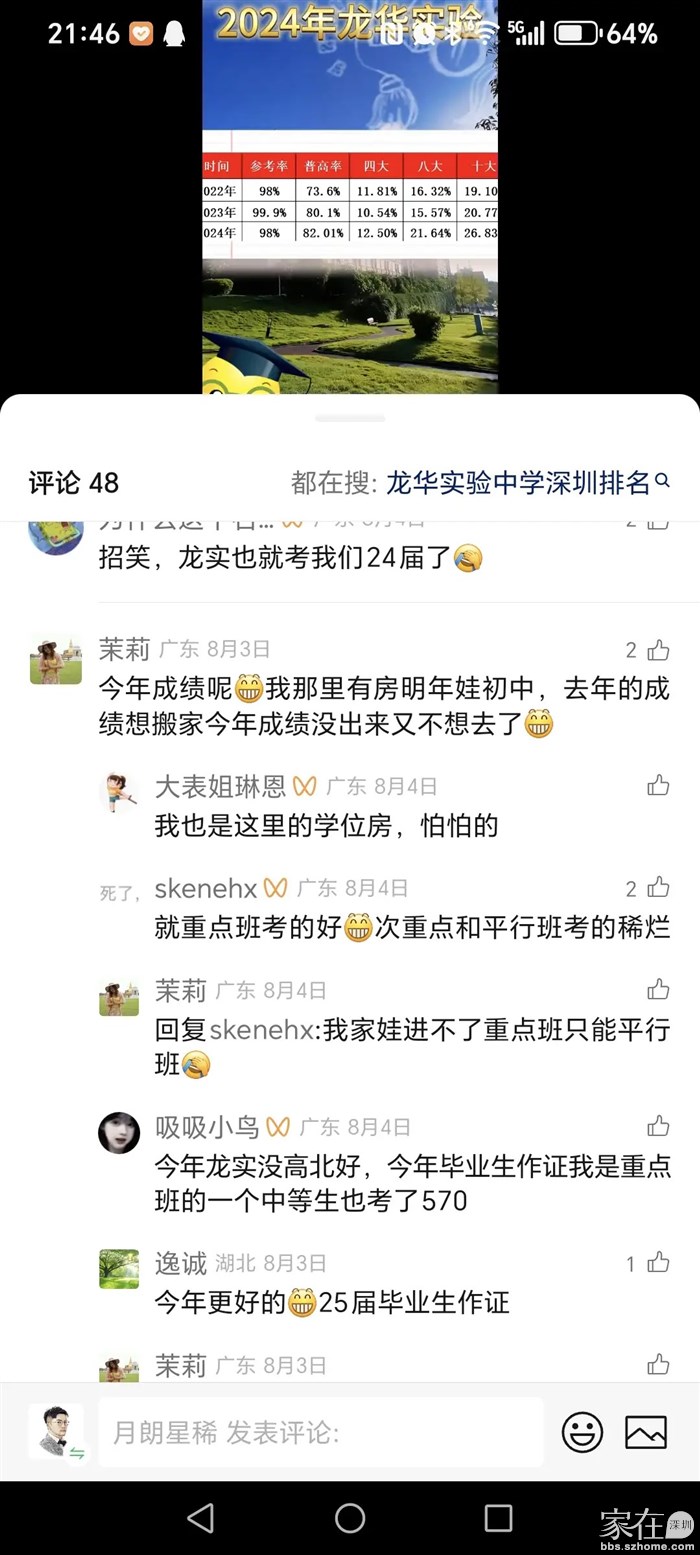Go to the home screen
700x1555 pixels.
(x=350, y=1518)
